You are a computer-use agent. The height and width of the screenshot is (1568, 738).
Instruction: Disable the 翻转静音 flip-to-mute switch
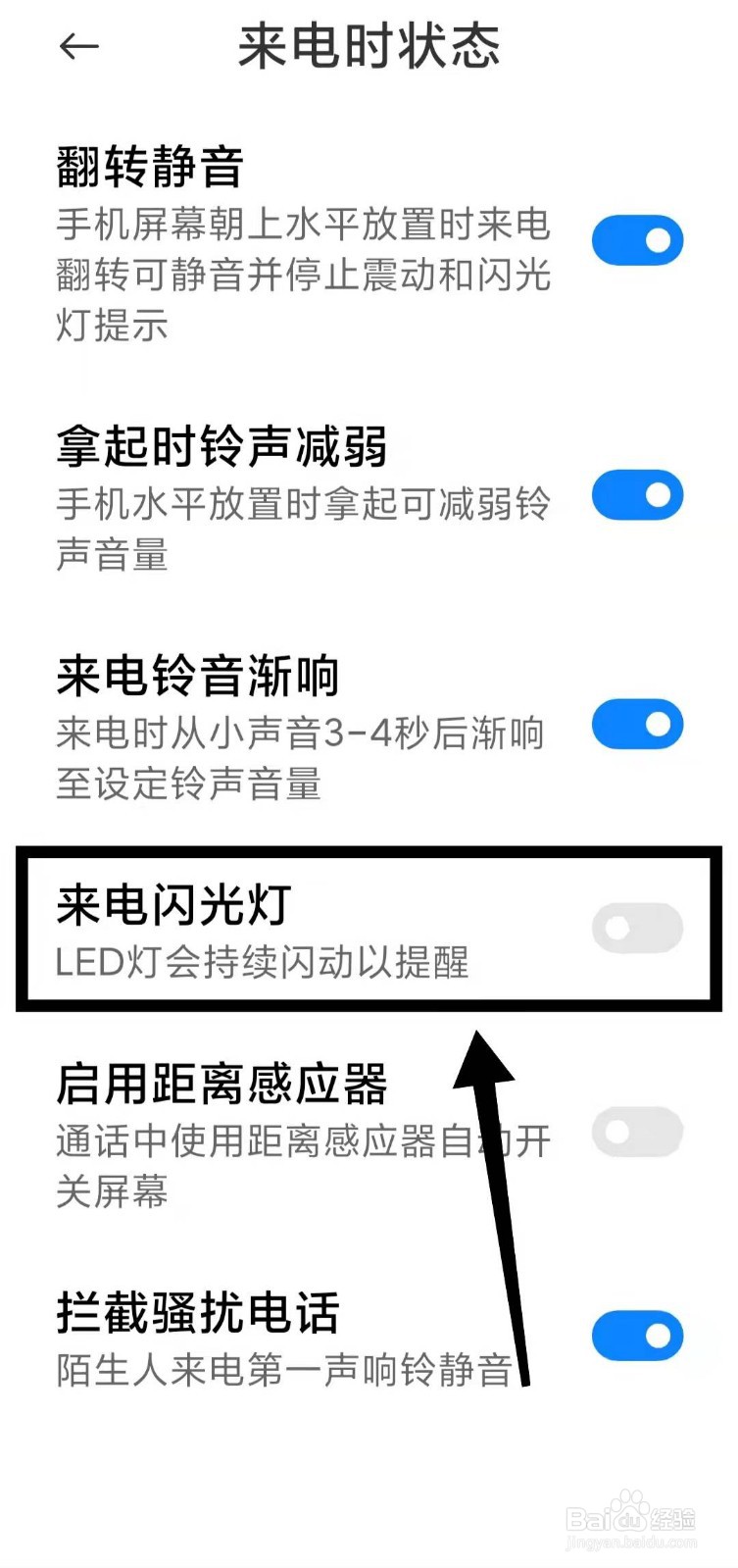coord(637,237)
